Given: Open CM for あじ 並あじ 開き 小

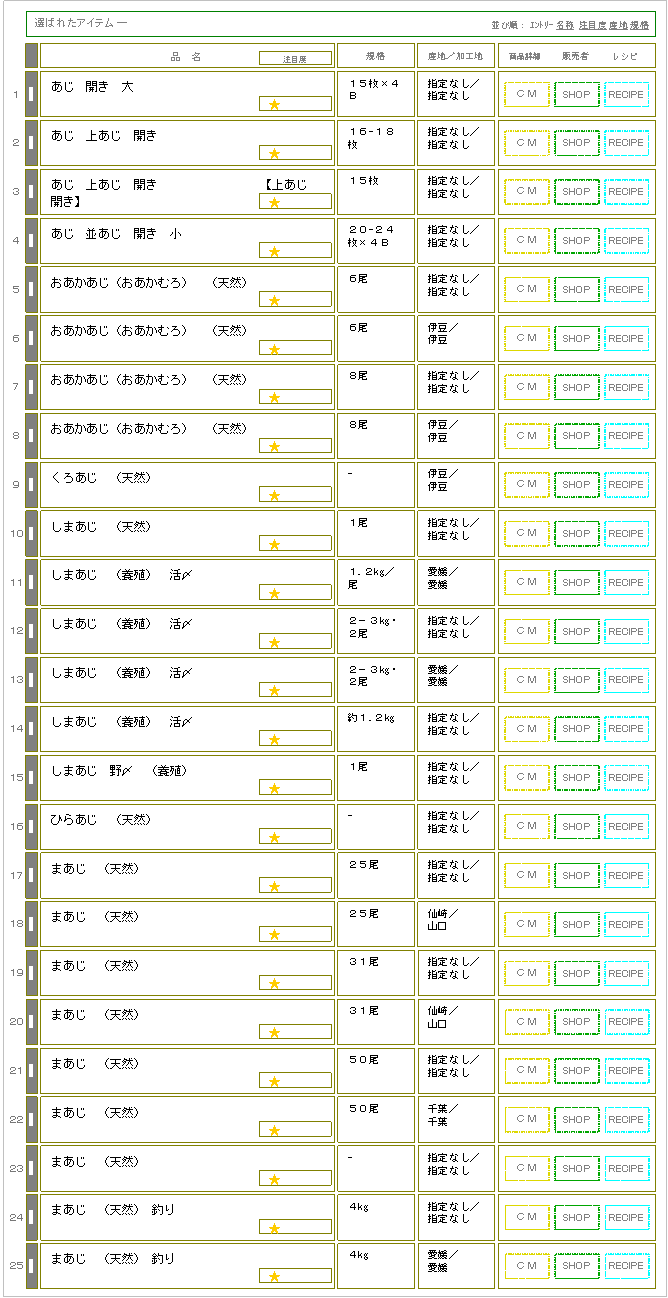Looking at the screenshot, I should click(x=527, y=241).
